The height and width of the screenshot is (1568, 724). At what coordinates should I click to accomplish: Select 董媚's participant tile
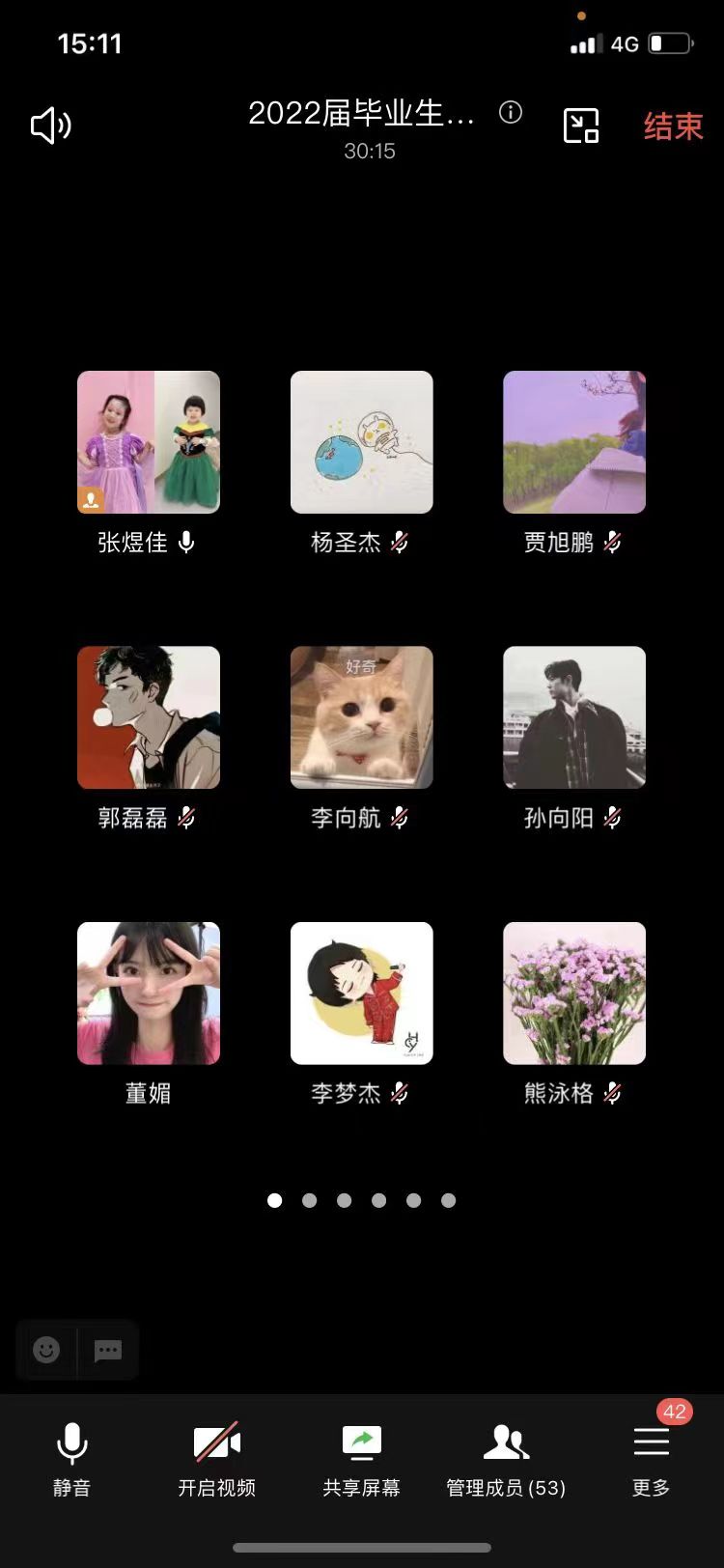tap(149, 994)
